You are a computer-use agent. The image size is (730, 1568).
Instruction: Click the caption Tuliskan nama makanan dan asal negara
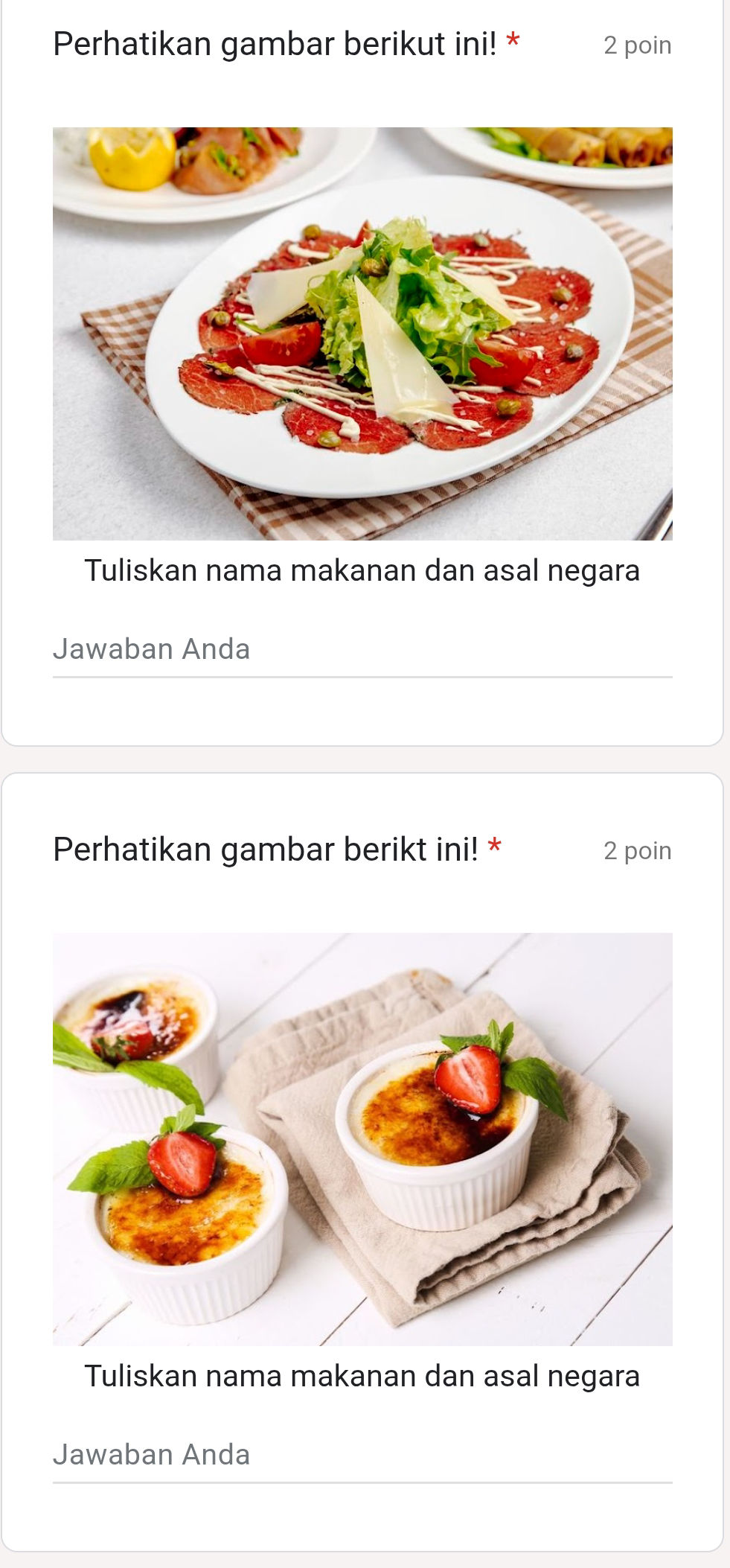[x=363, y=572]
